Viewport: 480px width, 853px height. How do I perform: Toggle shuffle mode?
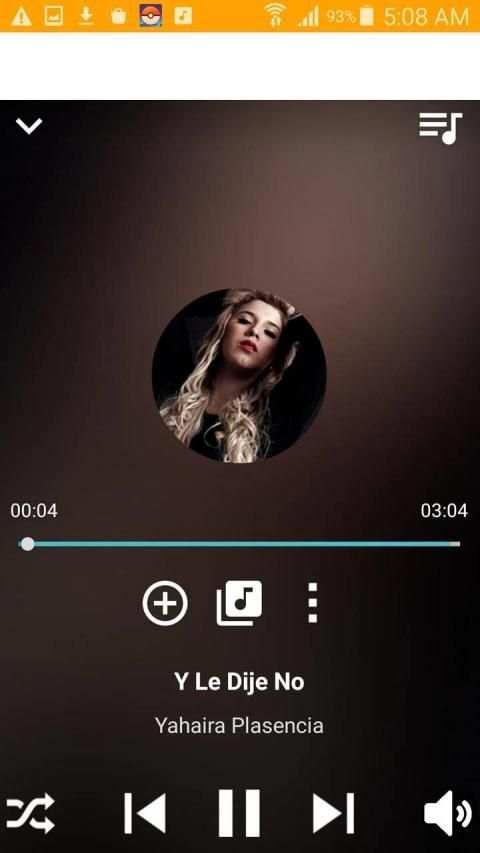point(30,813)
